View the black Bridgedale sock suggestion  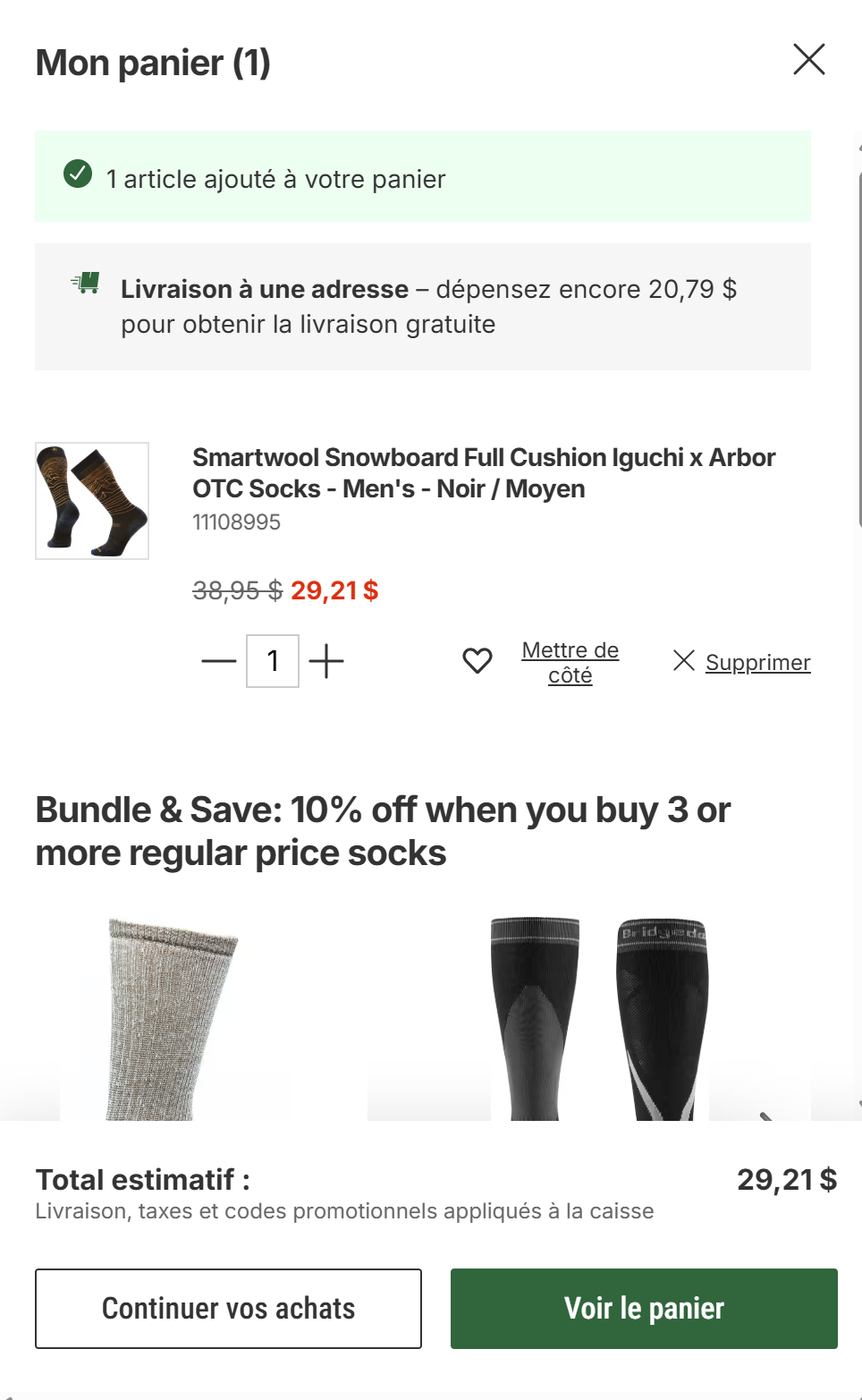point(599,1020)
